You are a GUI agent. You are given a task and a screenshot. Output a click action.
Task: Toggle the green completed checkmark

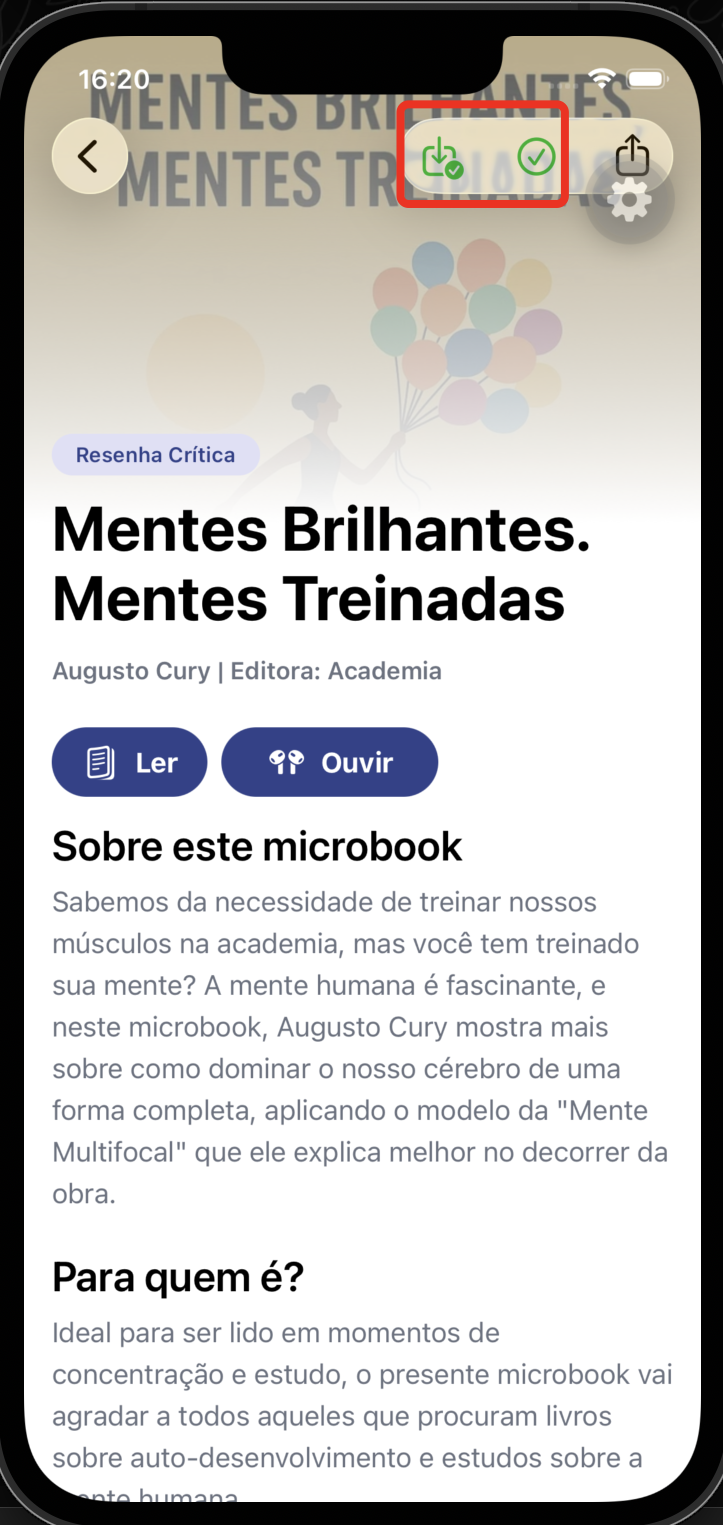pyautogui.click(x=536, y=157)
